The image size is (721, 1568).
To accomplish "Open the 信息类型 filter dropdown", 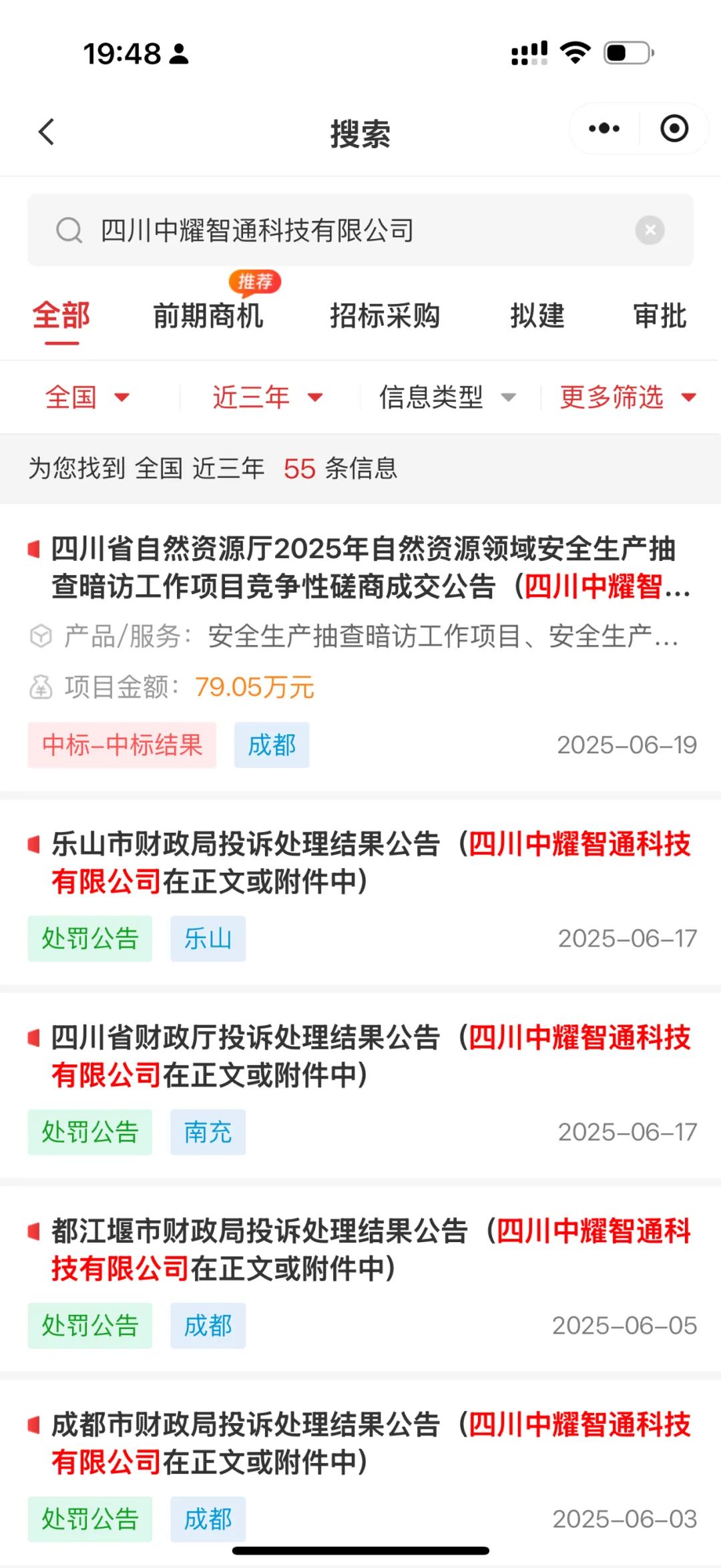I will 447,397.
